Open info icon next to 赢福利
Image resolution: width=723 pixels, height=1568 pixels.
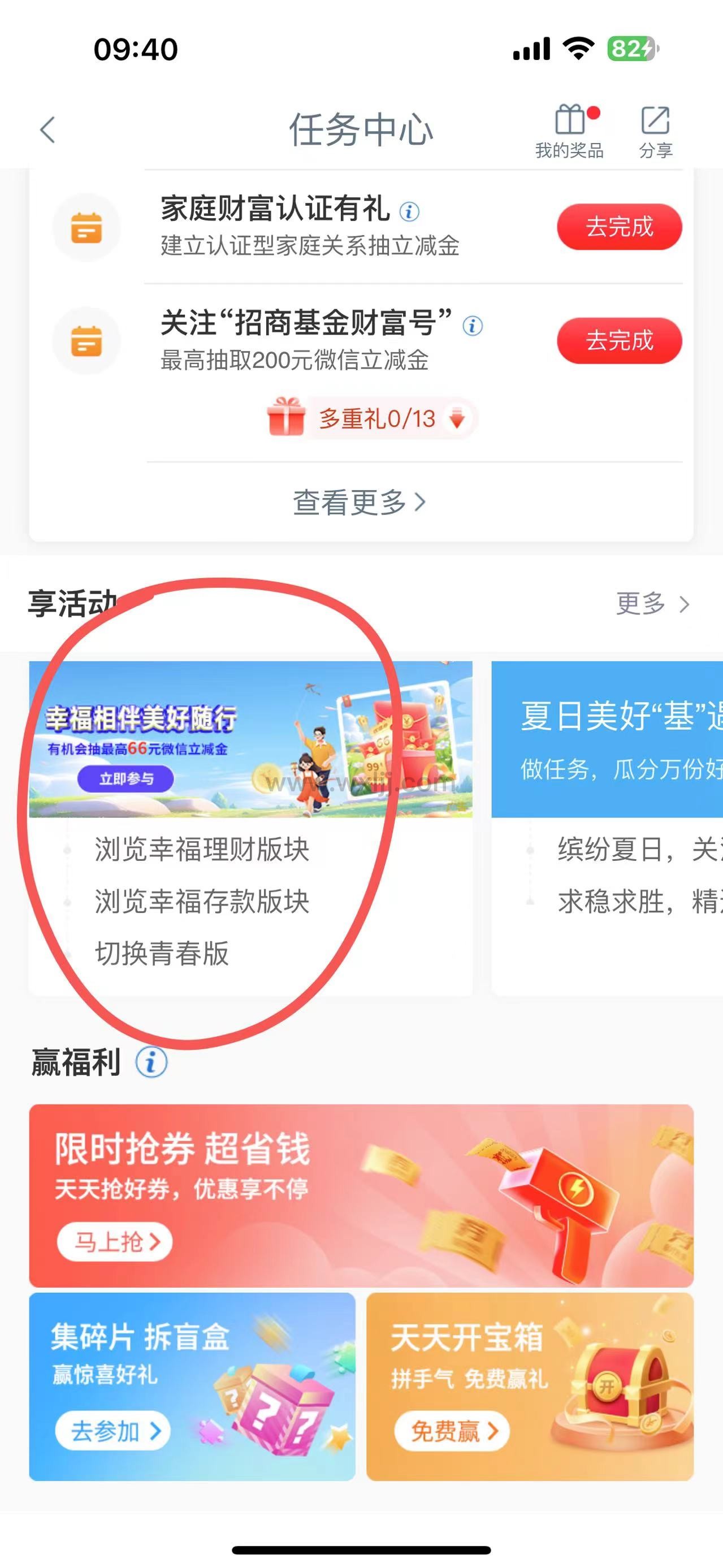pyautogui.click(x=151, y=1063)
